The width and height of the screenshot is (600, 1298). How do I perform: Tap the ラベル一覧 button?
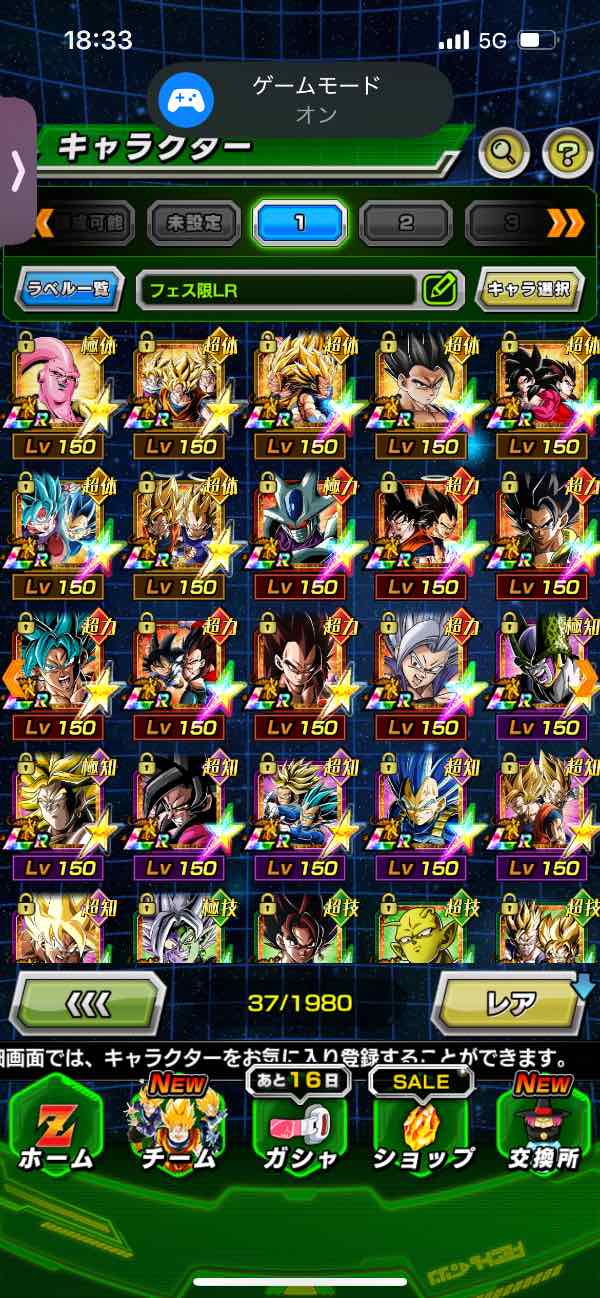coord(70,290)
